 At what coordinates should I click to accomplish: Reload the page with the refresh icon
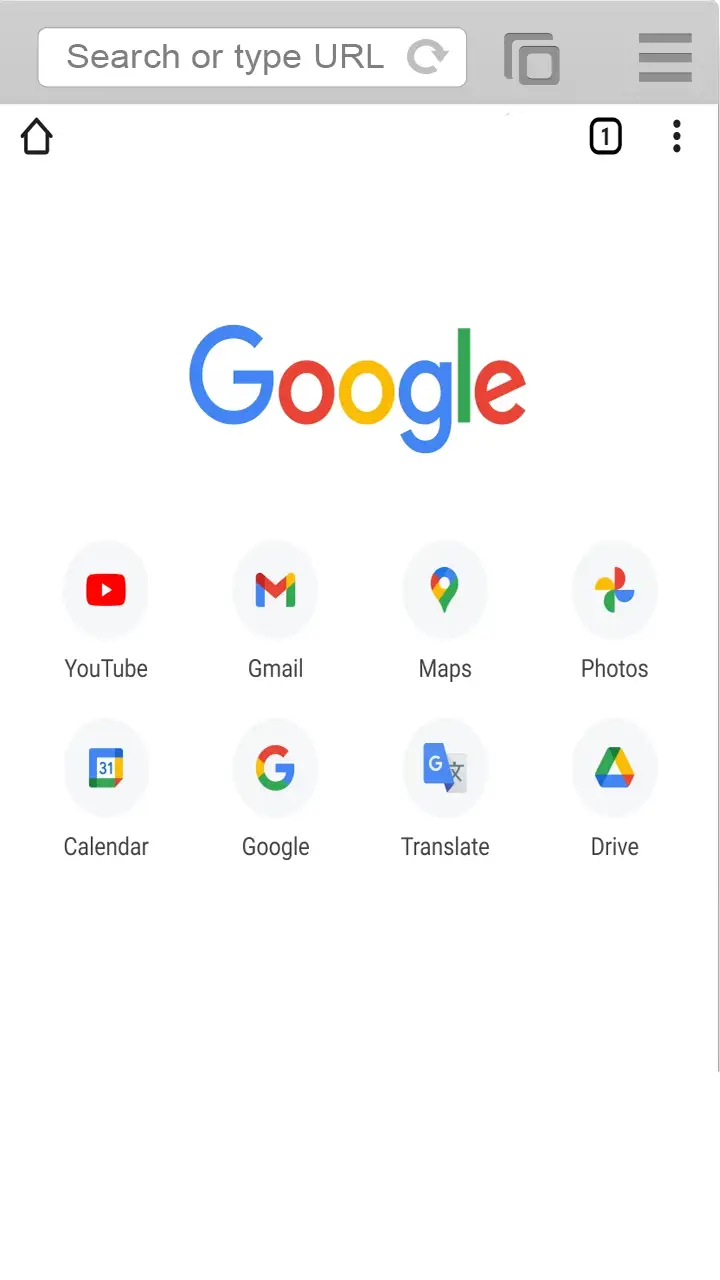click(427, 57)
